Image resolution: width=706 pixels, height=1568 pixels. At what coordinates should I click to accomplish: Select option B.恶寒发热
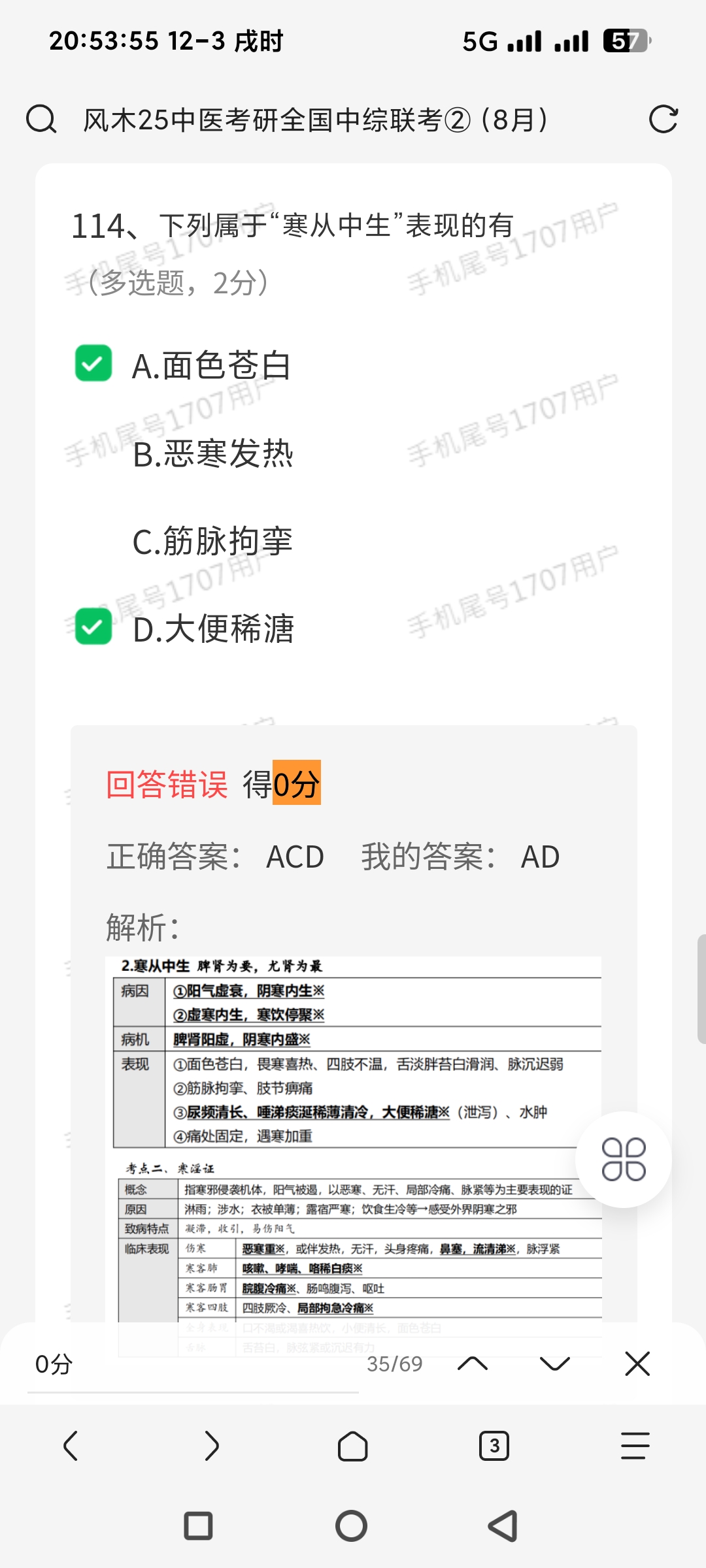pos(212,453)
